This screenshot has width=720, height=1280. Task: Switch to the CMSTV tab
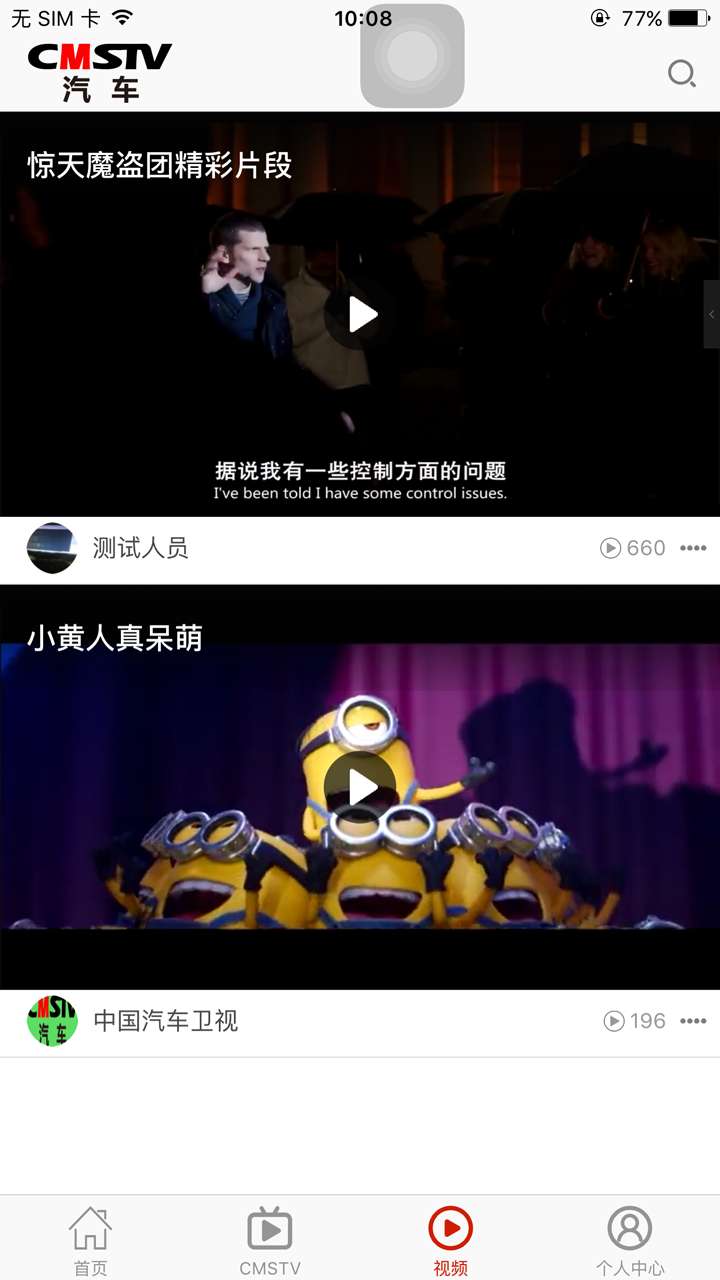270,1240
